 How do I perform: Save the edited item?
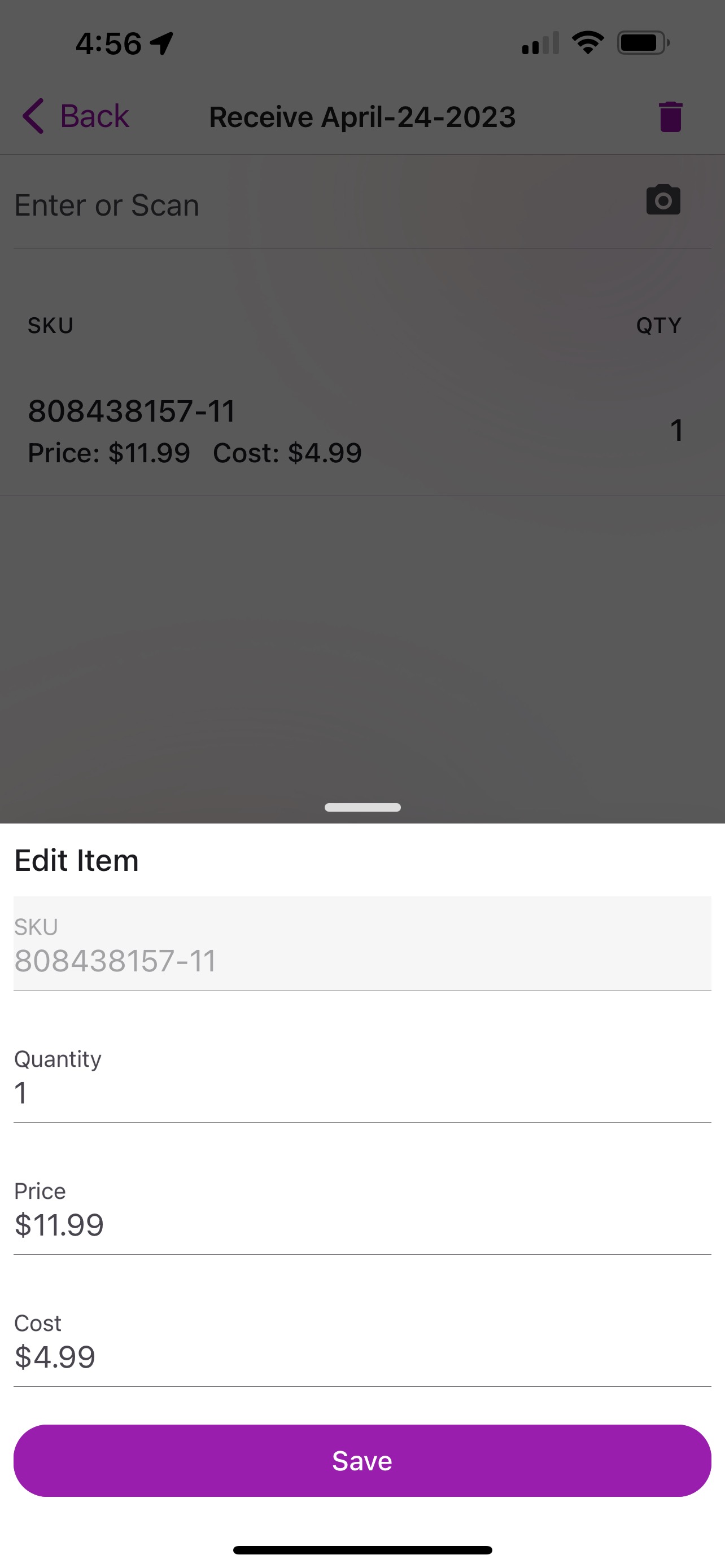click(x=362, y=1460)
